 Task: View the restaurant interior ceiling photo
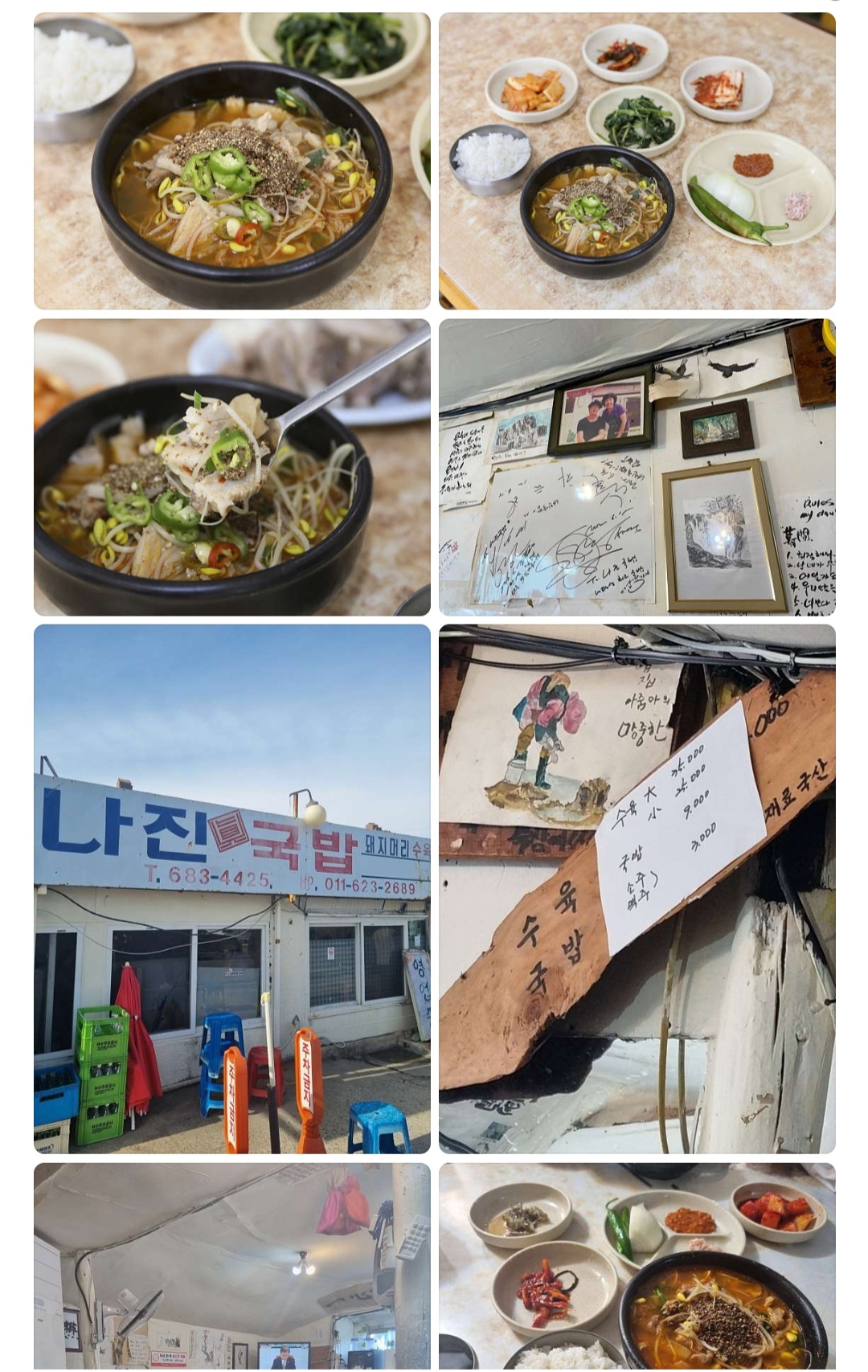point(231,1266)
